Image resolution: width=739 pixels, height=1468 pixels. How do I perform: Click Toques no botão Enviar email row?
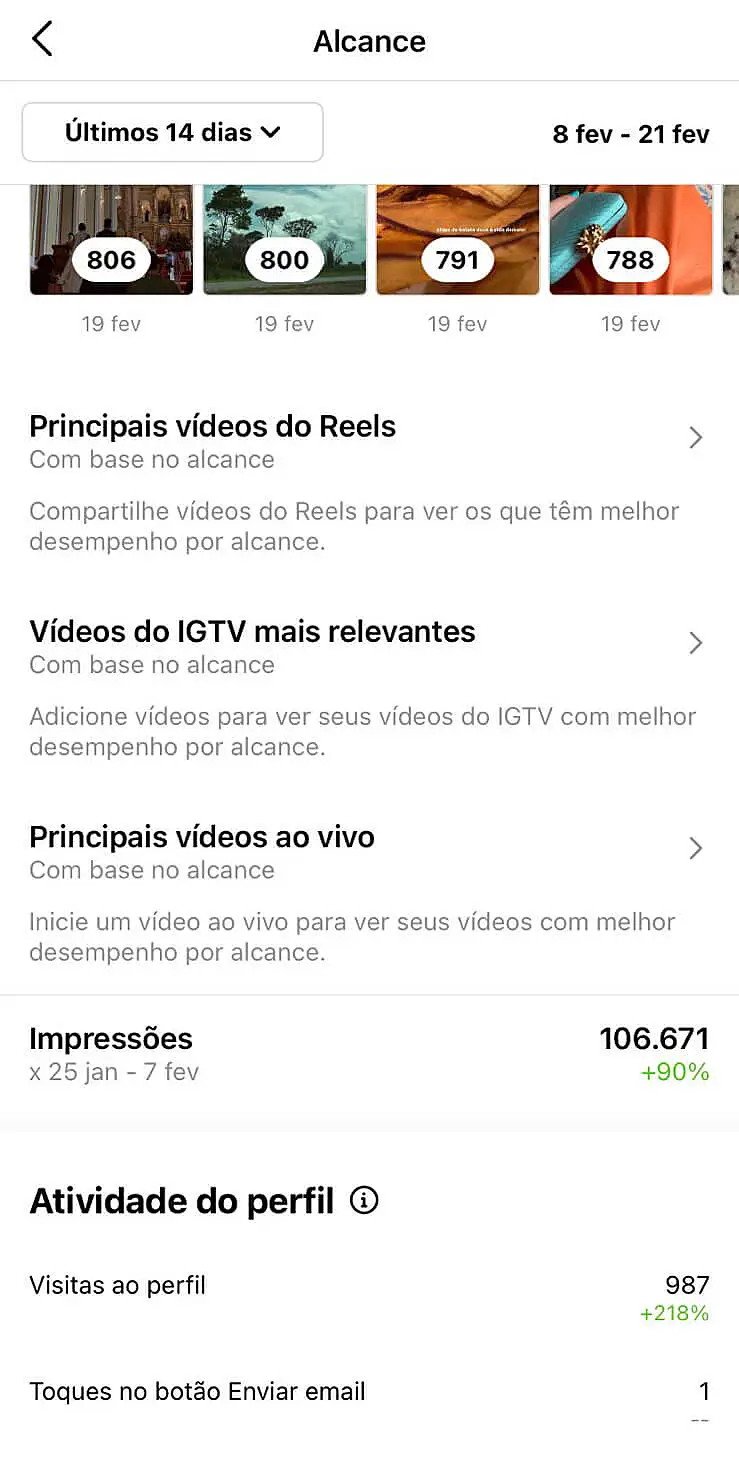(369, 1392)
